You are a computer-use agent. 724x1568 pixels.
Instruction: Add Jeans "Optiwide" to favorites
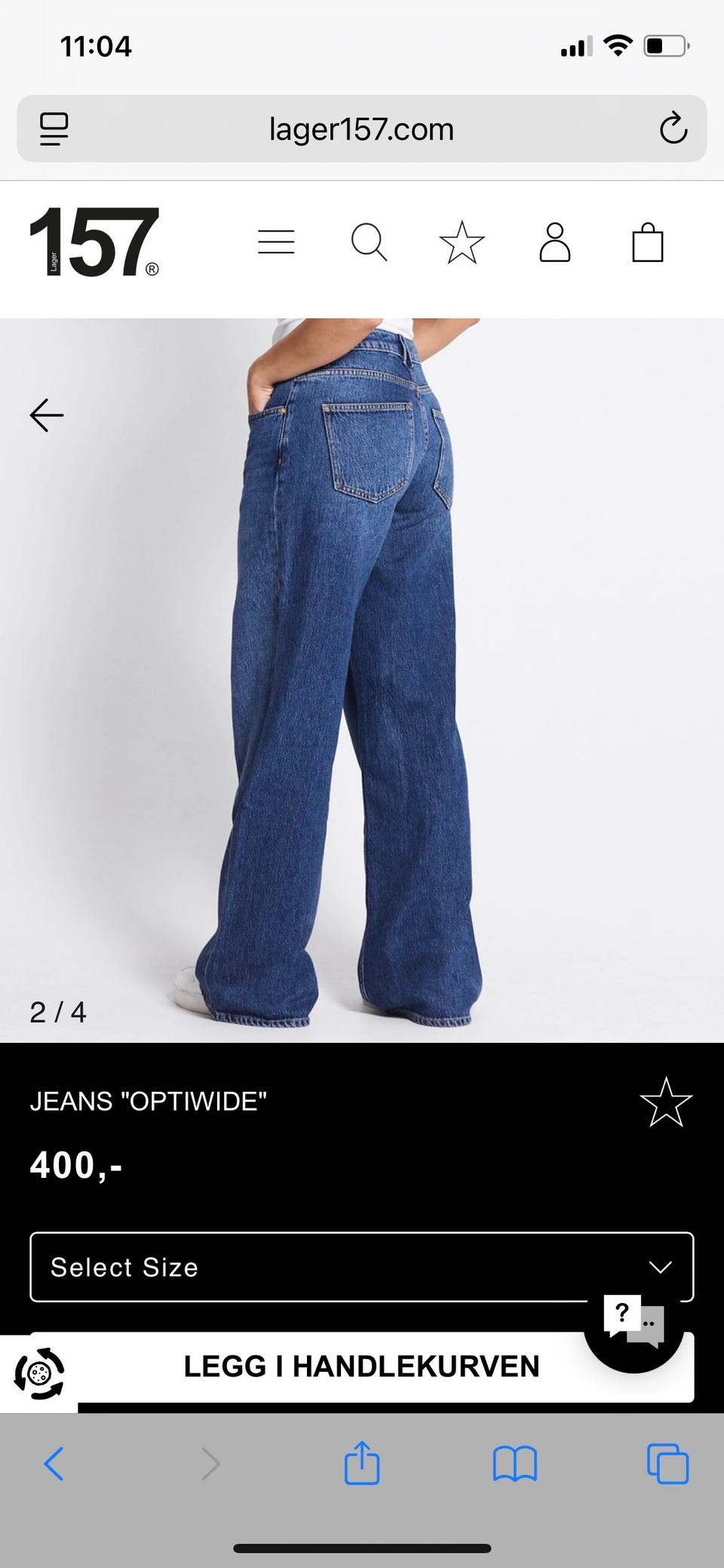click(x=666, y=1102)
